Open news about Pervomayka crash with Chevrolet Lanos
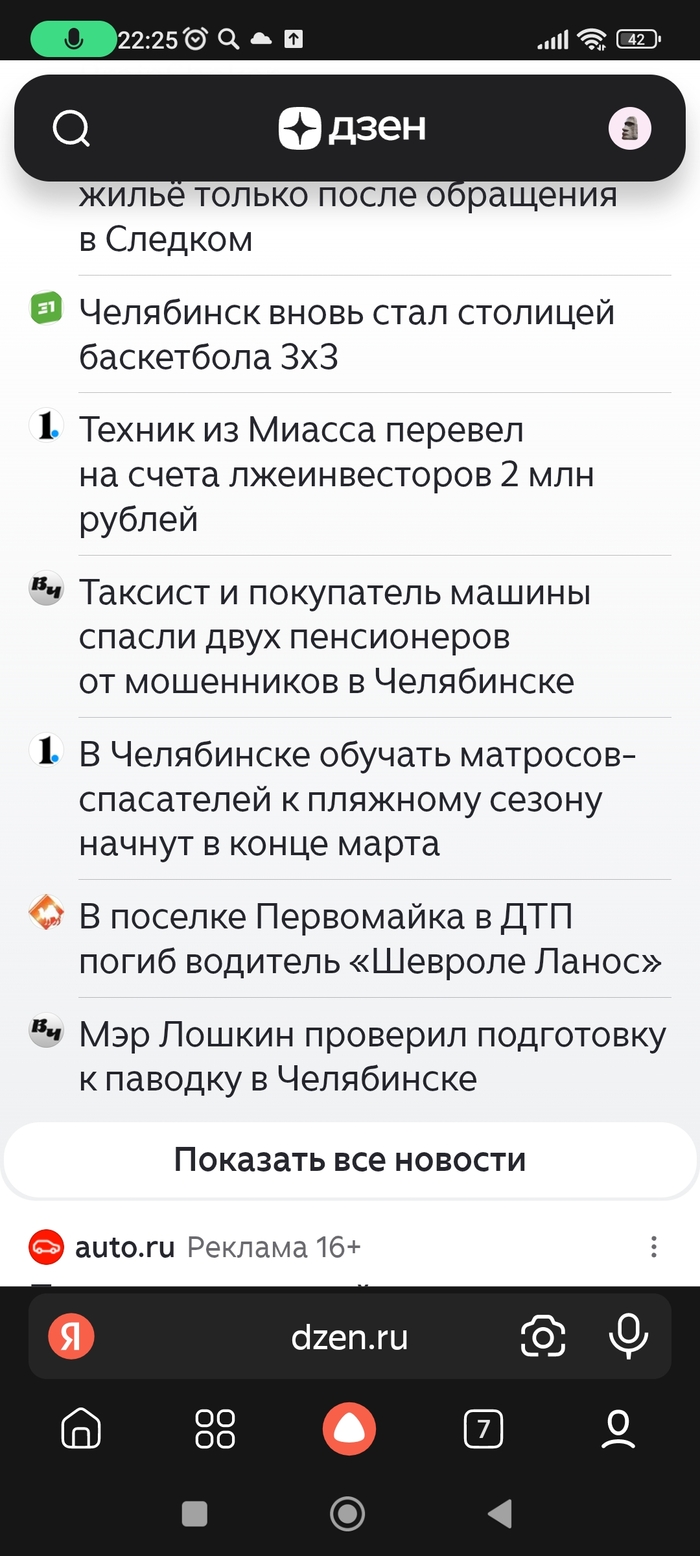 (370, 939)
